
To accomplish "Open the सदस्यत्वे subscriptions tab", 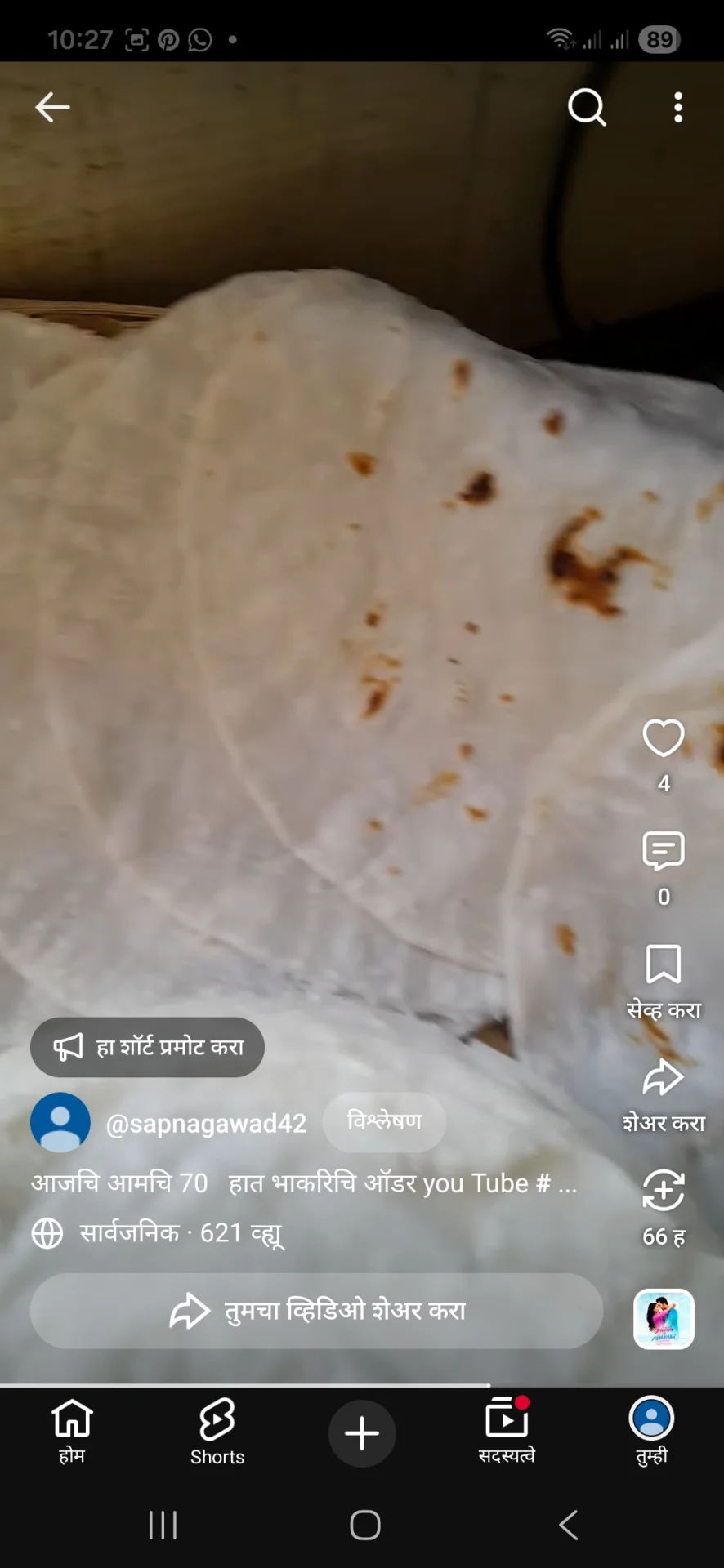I will 507,1432.
